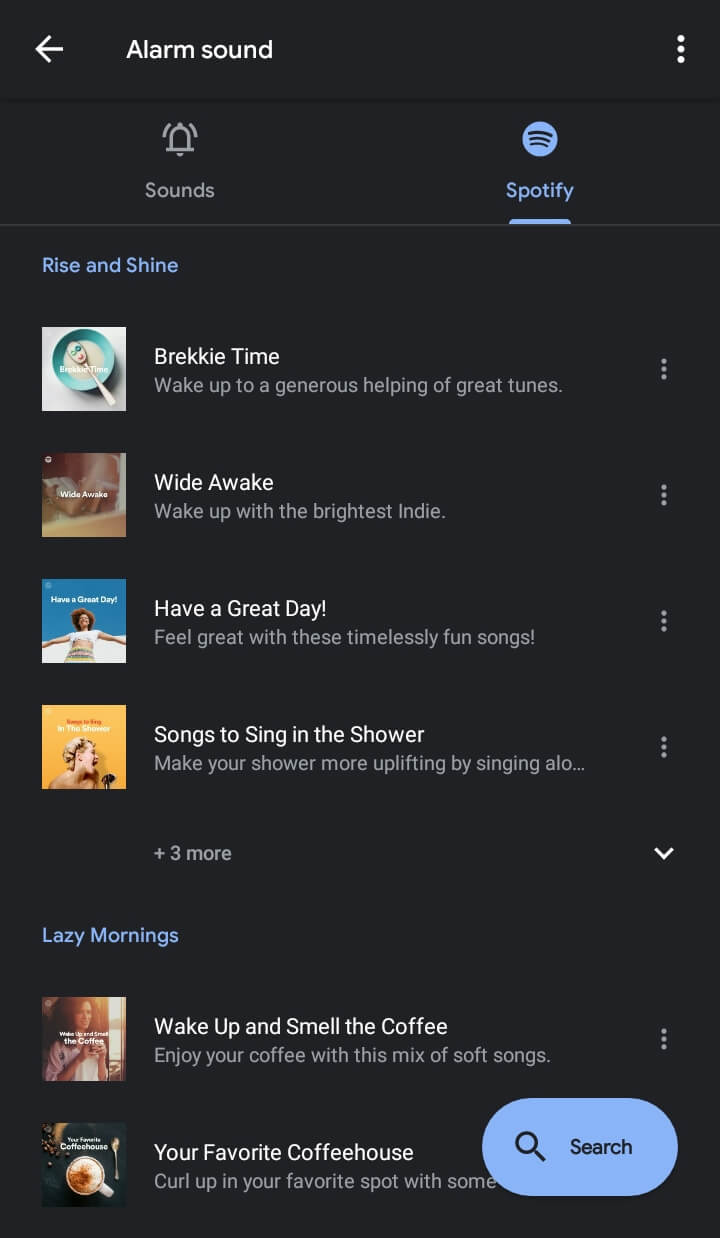
Task: Tap the Search floating button
Action: pos(580,1147)
